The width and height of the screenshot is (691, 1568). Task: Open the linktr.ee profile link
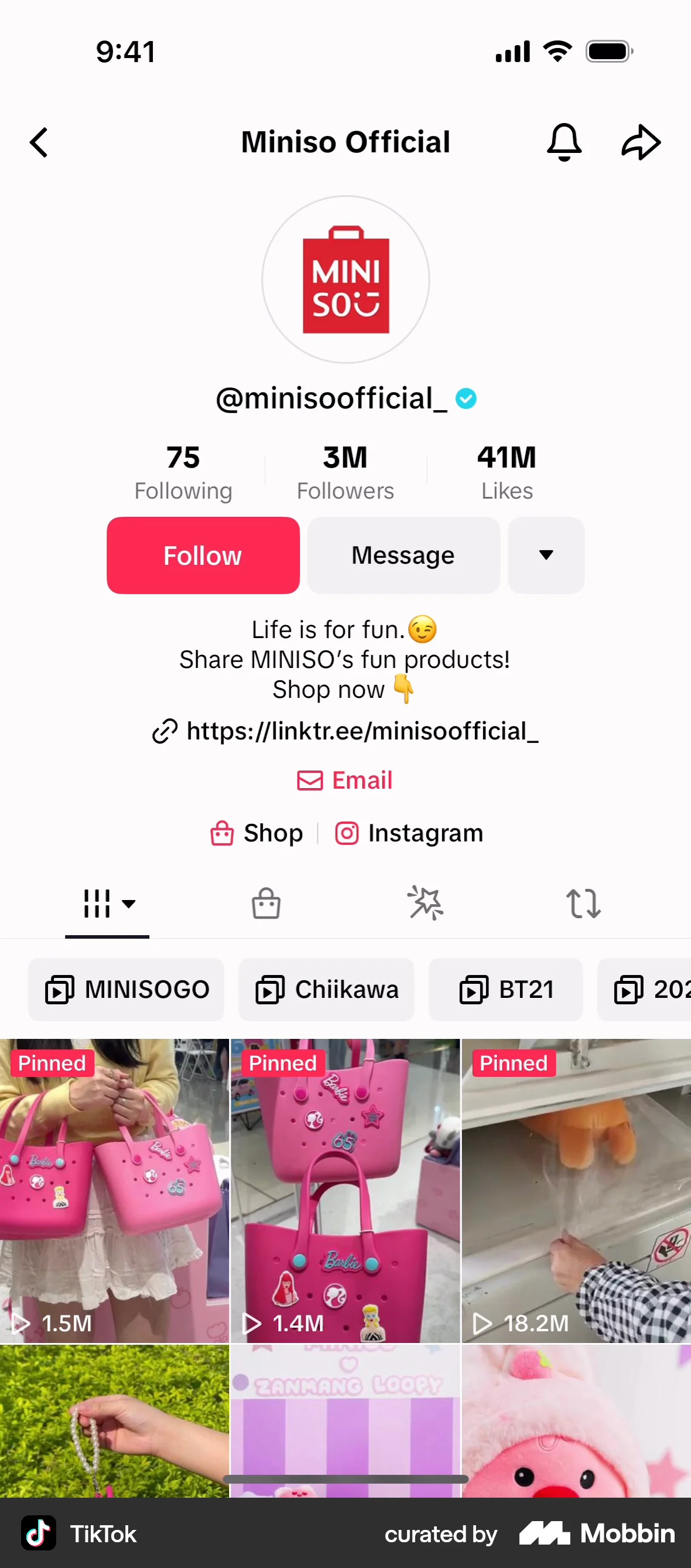pyautogui.click(x=345, y=732)
